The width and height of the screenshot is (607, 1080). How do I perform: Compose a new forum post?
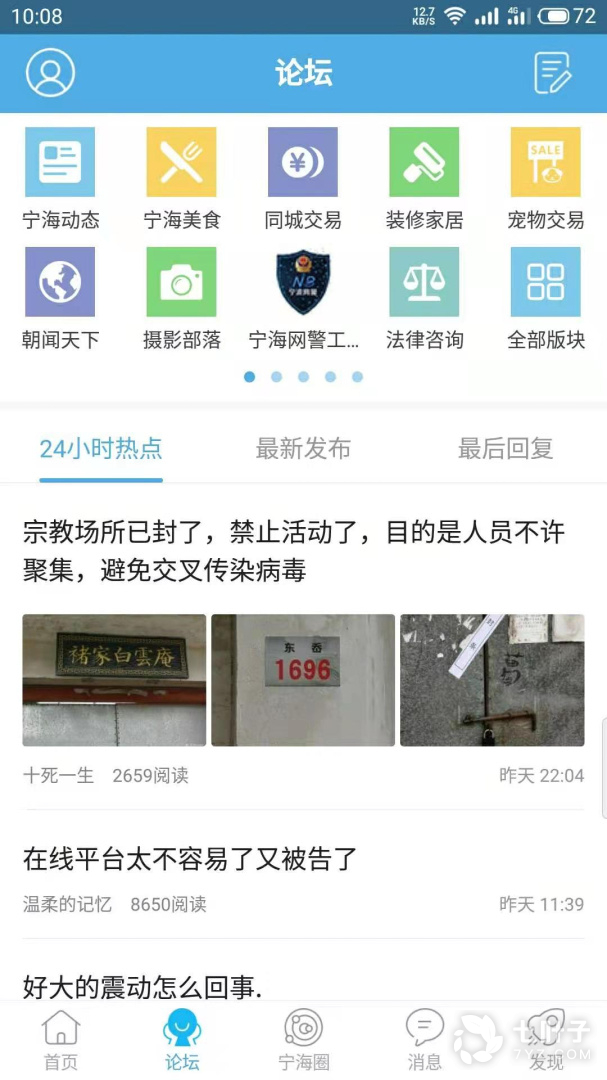552,73
